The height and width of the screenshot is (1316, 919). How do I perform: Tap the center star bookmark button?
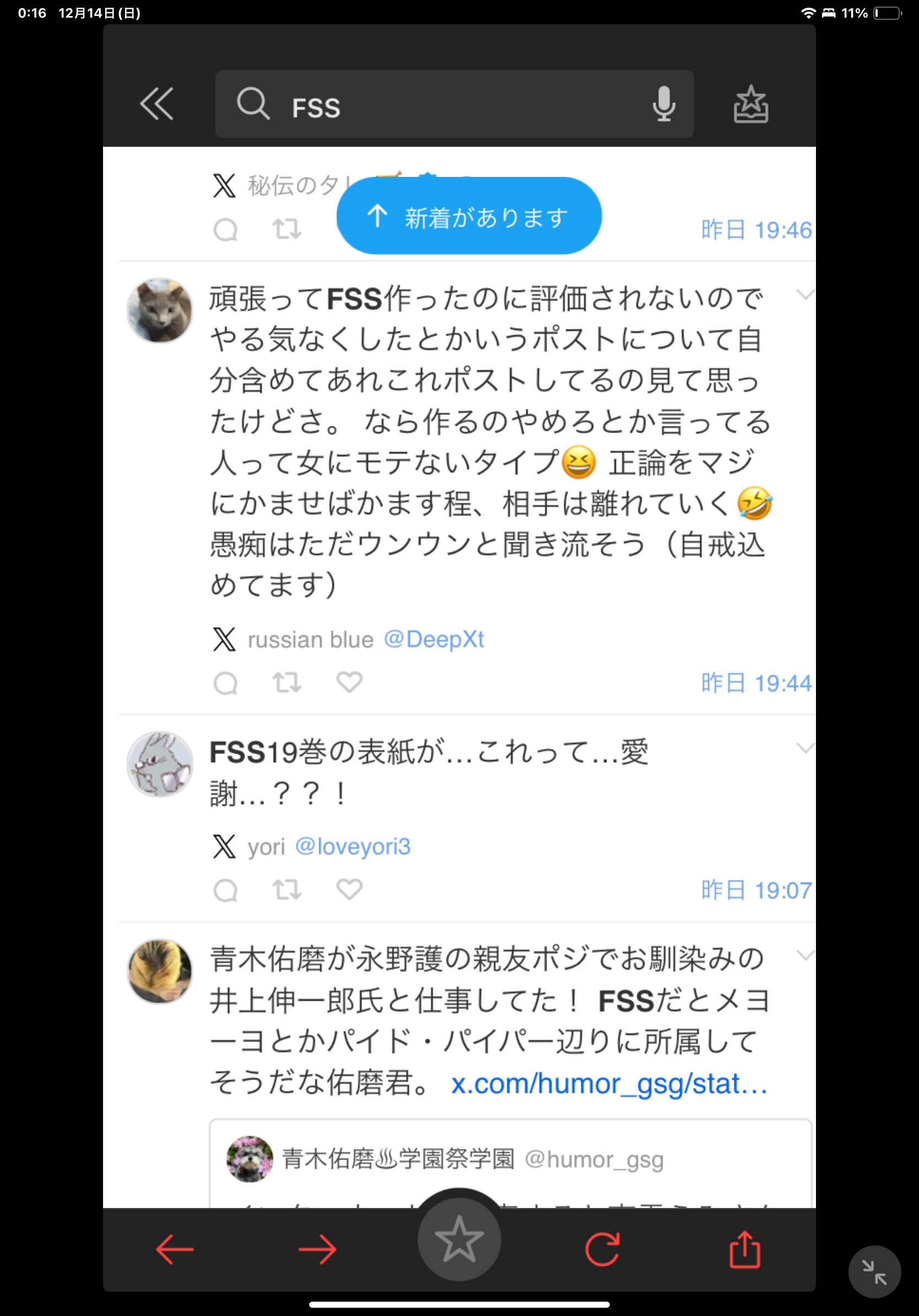coord(459,1239)
